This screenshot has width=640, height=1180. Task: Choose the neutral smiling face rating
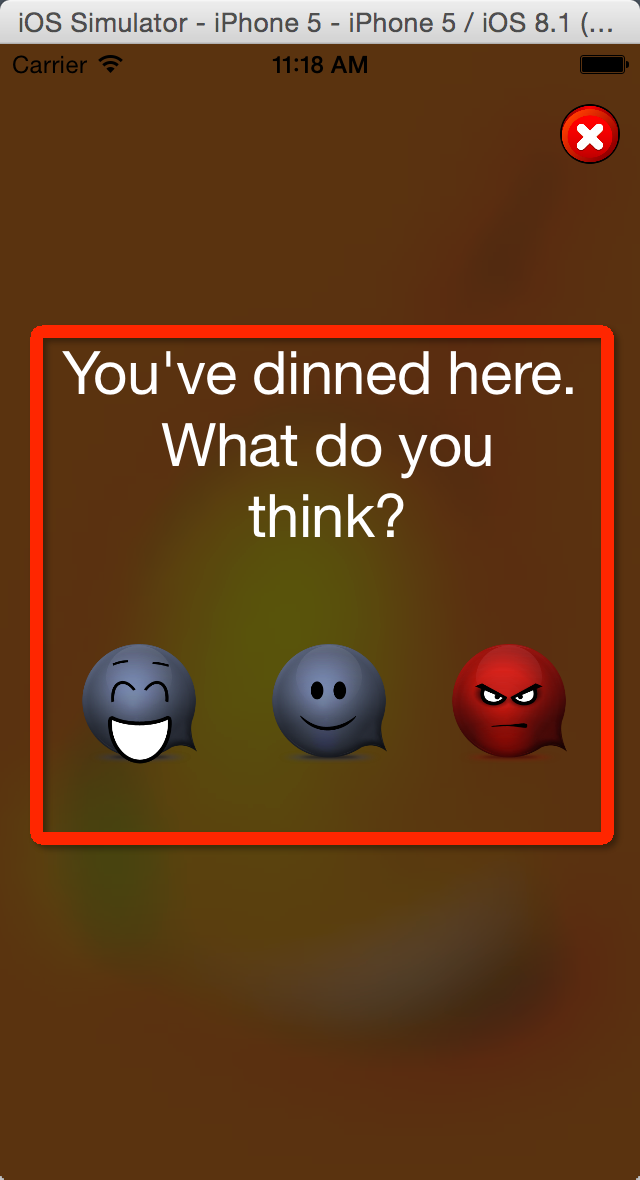point(329,701)
